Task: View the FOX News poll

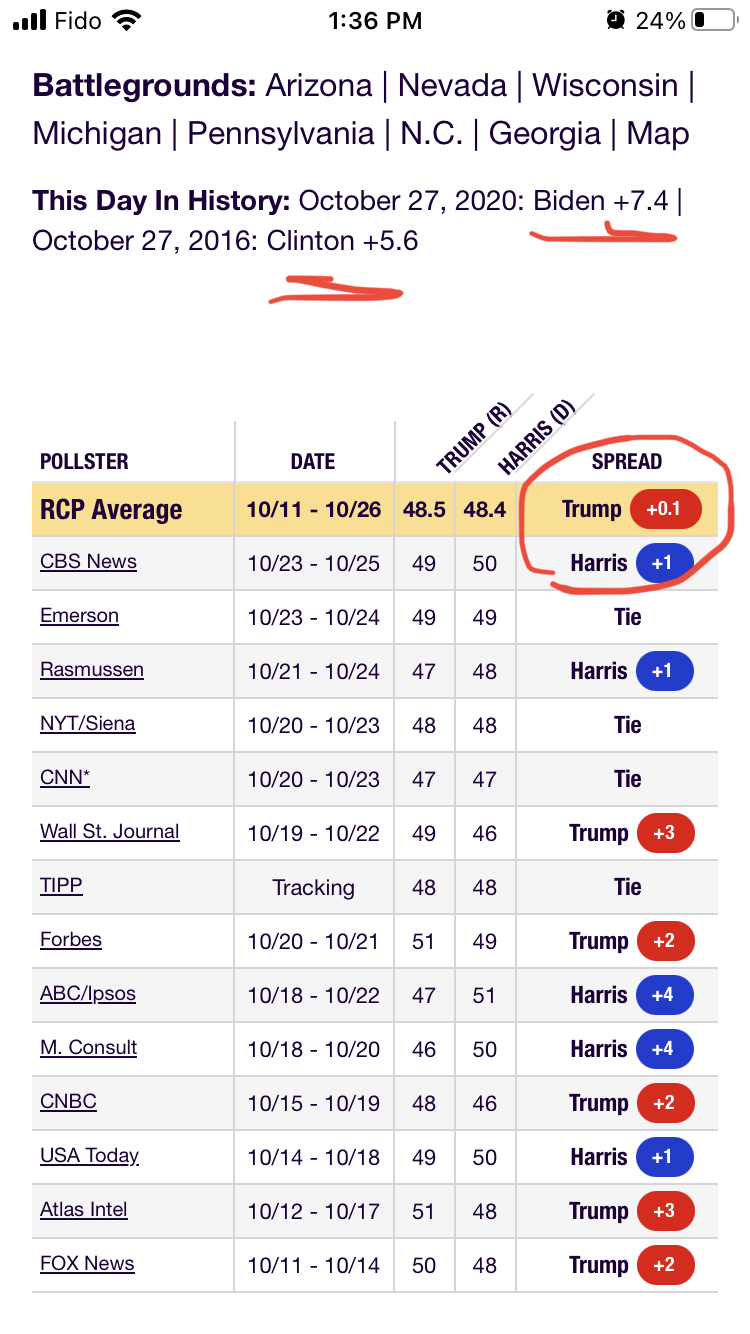Action: pos(87,1264)
